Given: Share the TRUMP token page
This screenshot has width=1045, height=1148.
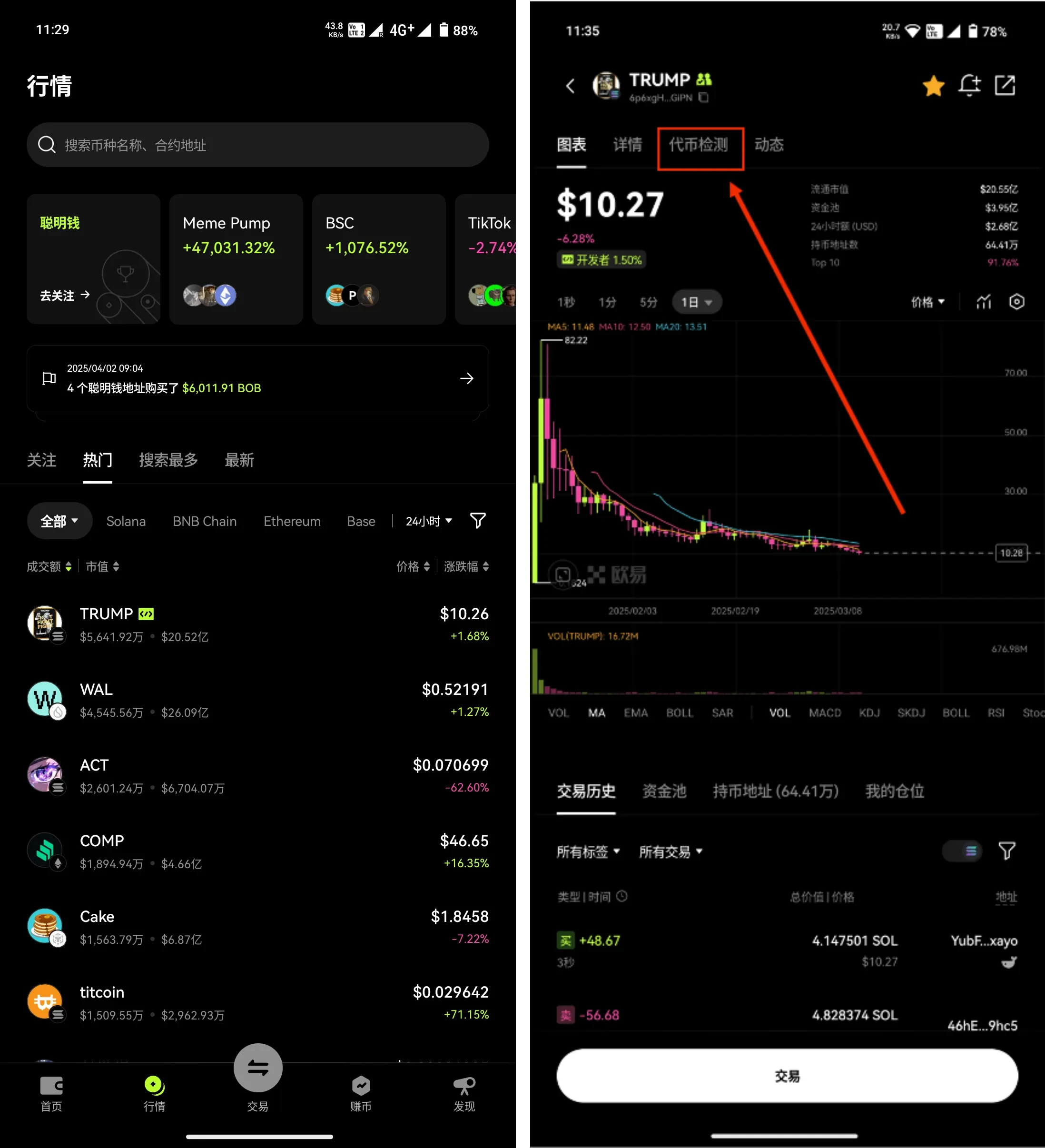Looking at the screenshot, I should (x=1005, y=86).
